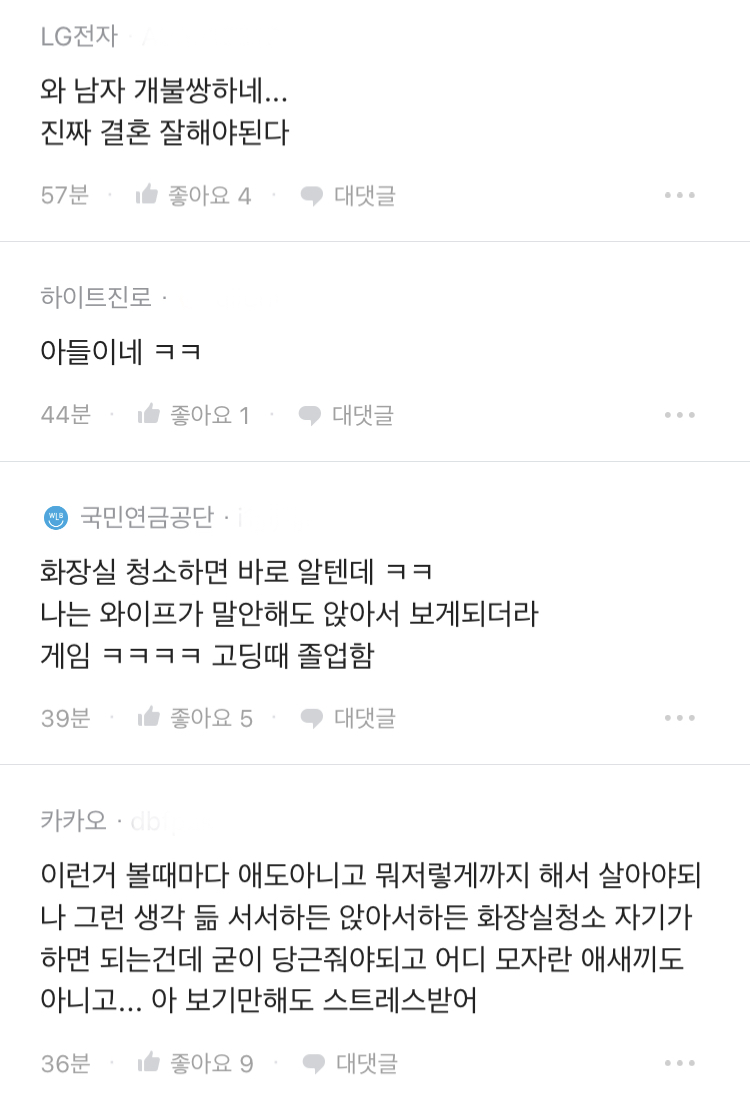Image resolution: width=750 pixels, height=1099 pixels.
Task: Reply to the 하이트진로 comment
Action: point(347,414)
